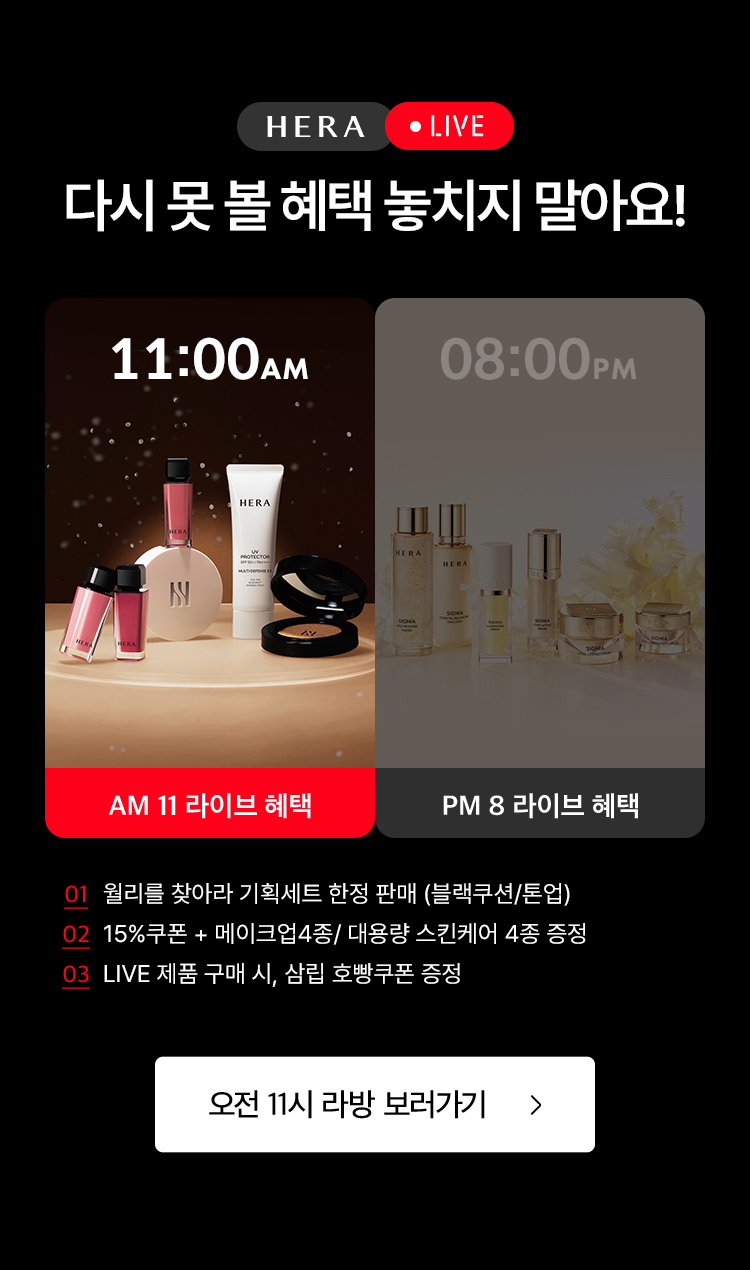The image size is (750, 1270).
Task: Tap the 오전 11시 라방 보러가기 button
Action: [x=375, y=1104]
